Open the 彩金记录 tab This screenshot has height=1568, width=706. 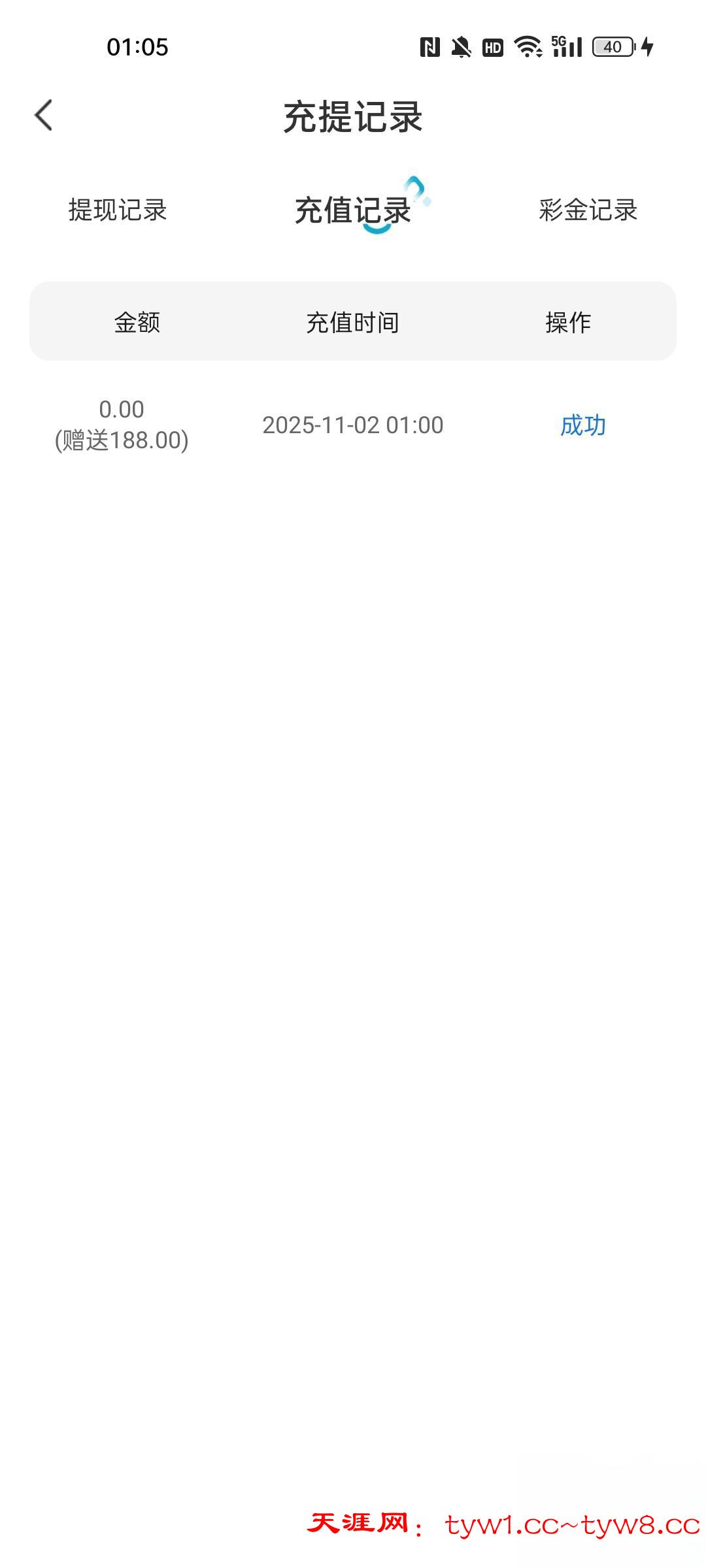click(588, 210)
